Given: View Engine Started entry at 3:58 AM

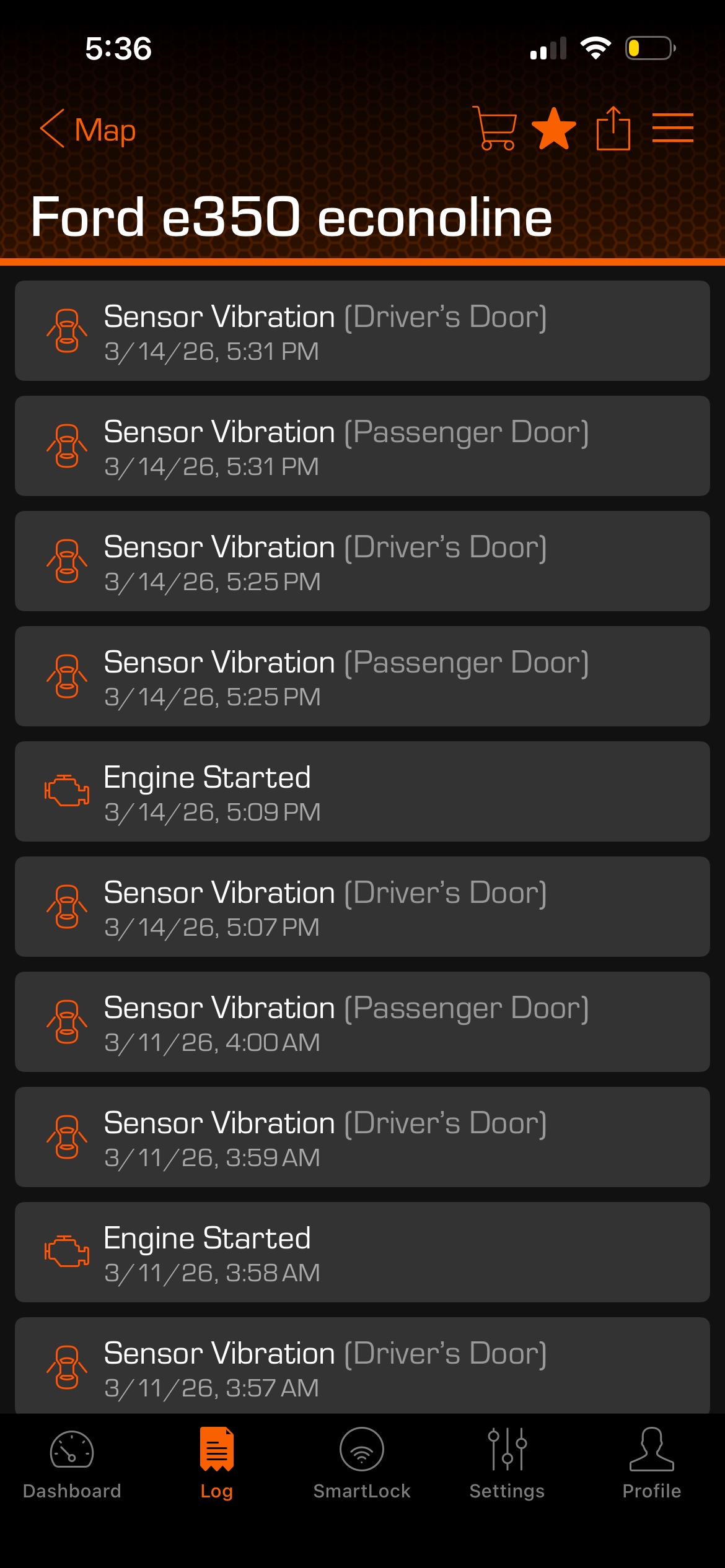Looking at the screenshot, I should tap(362, 1253).
